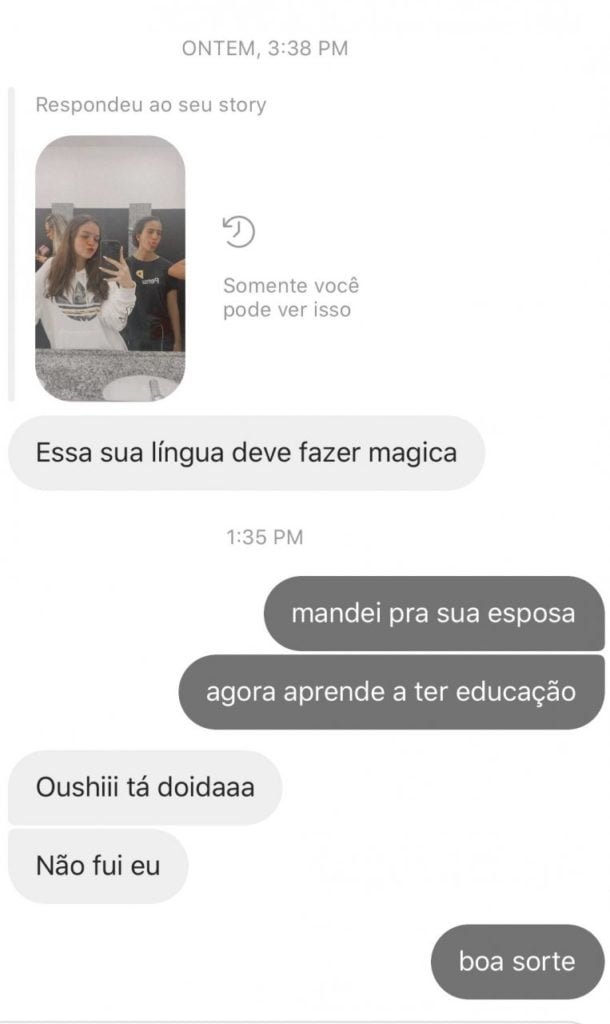Open the replied story thumbnail
The image size is (610, 1024).
(x=110, y=268)
